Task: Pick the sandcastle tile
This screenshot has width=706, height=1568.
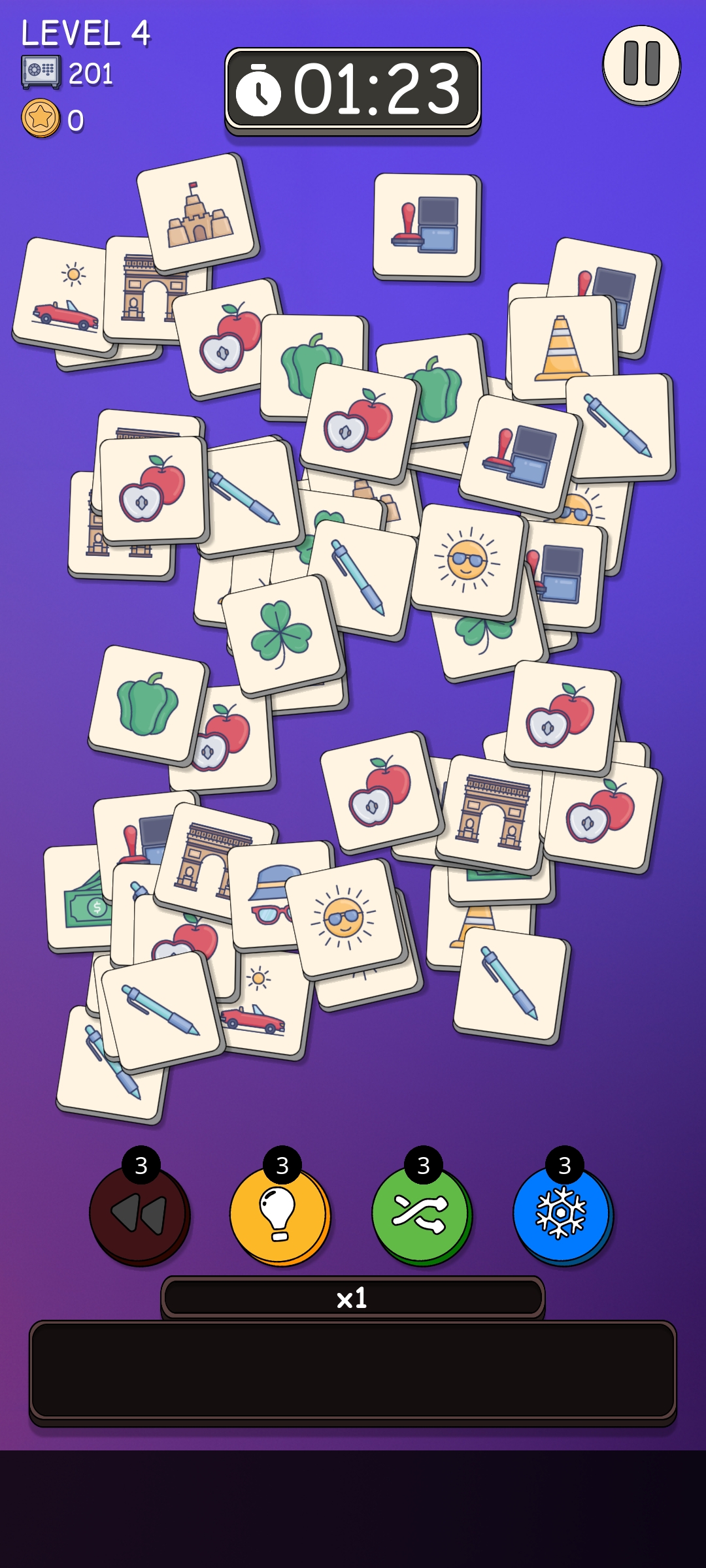Action: [x=197, y=214]
